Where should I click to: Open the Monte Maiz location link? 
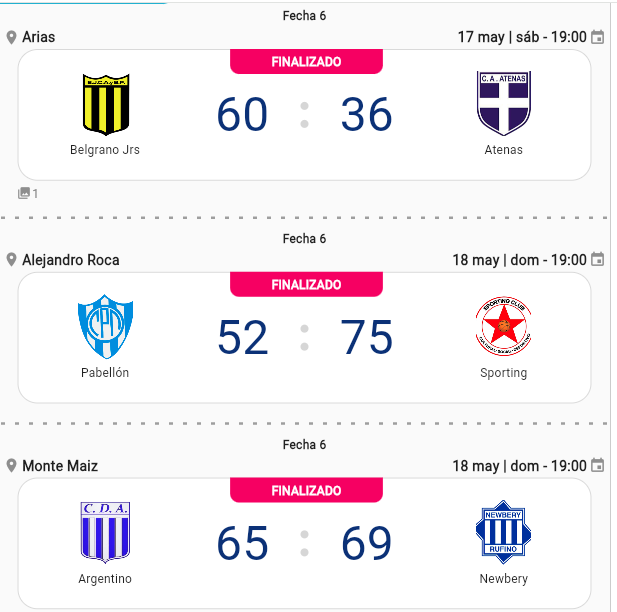[59, 466]
